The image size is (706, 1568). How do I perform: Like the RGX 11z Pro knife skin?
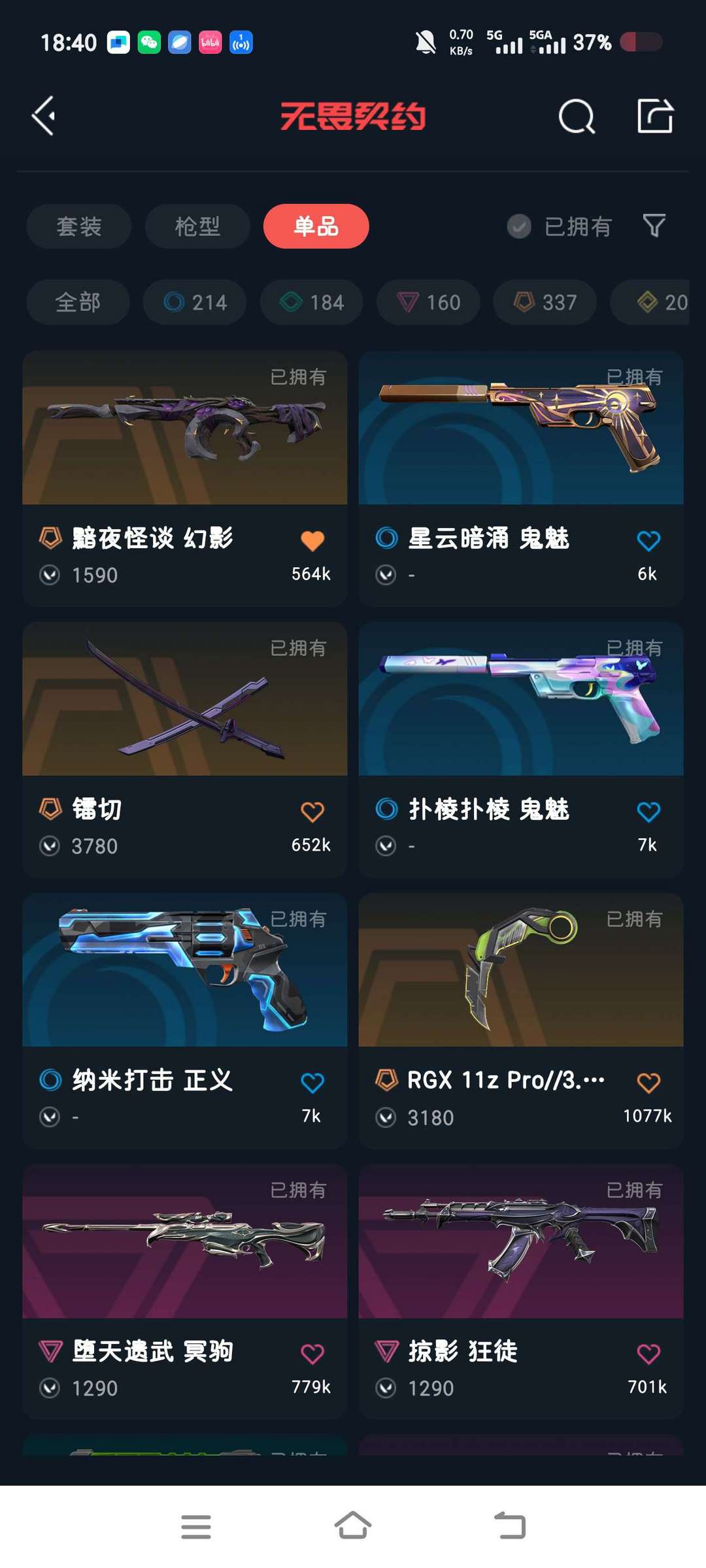tap(648, 1083)
